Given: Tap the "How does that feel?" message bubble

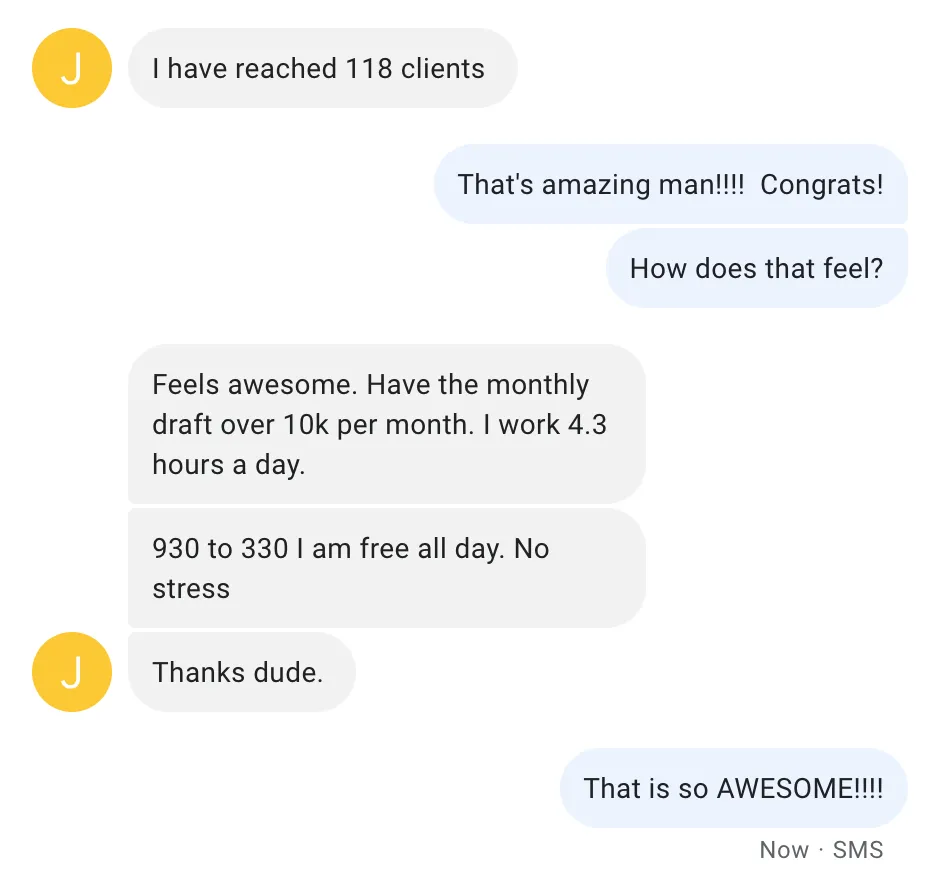Looking at the screenshot, I should pyautogui.click(x=757, y=268).
